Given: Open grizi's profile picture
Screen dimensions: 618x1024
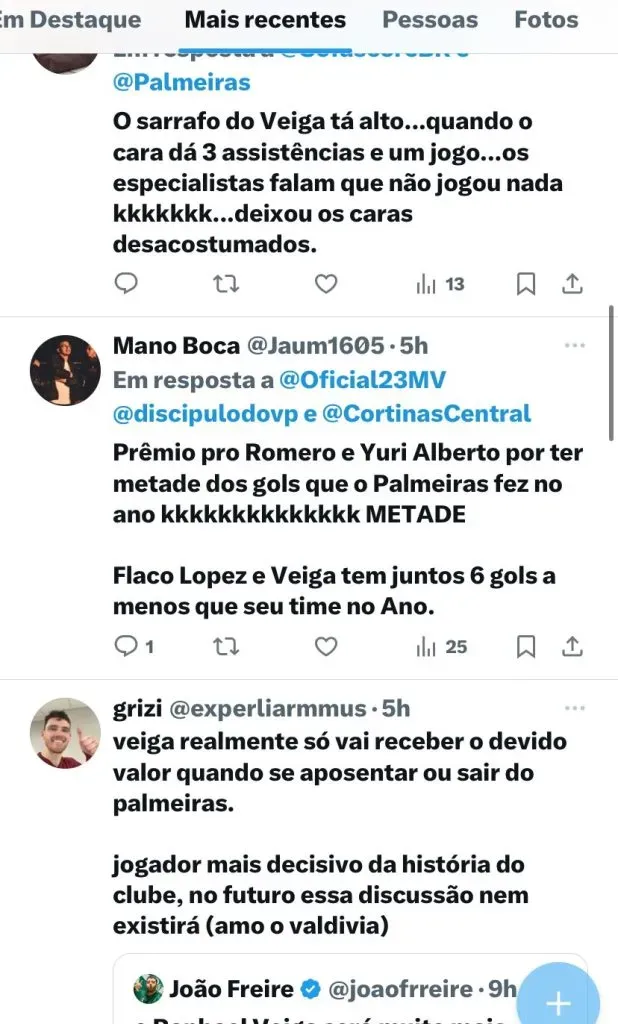Looking at the screenshot, I should (x=66, y=733).
